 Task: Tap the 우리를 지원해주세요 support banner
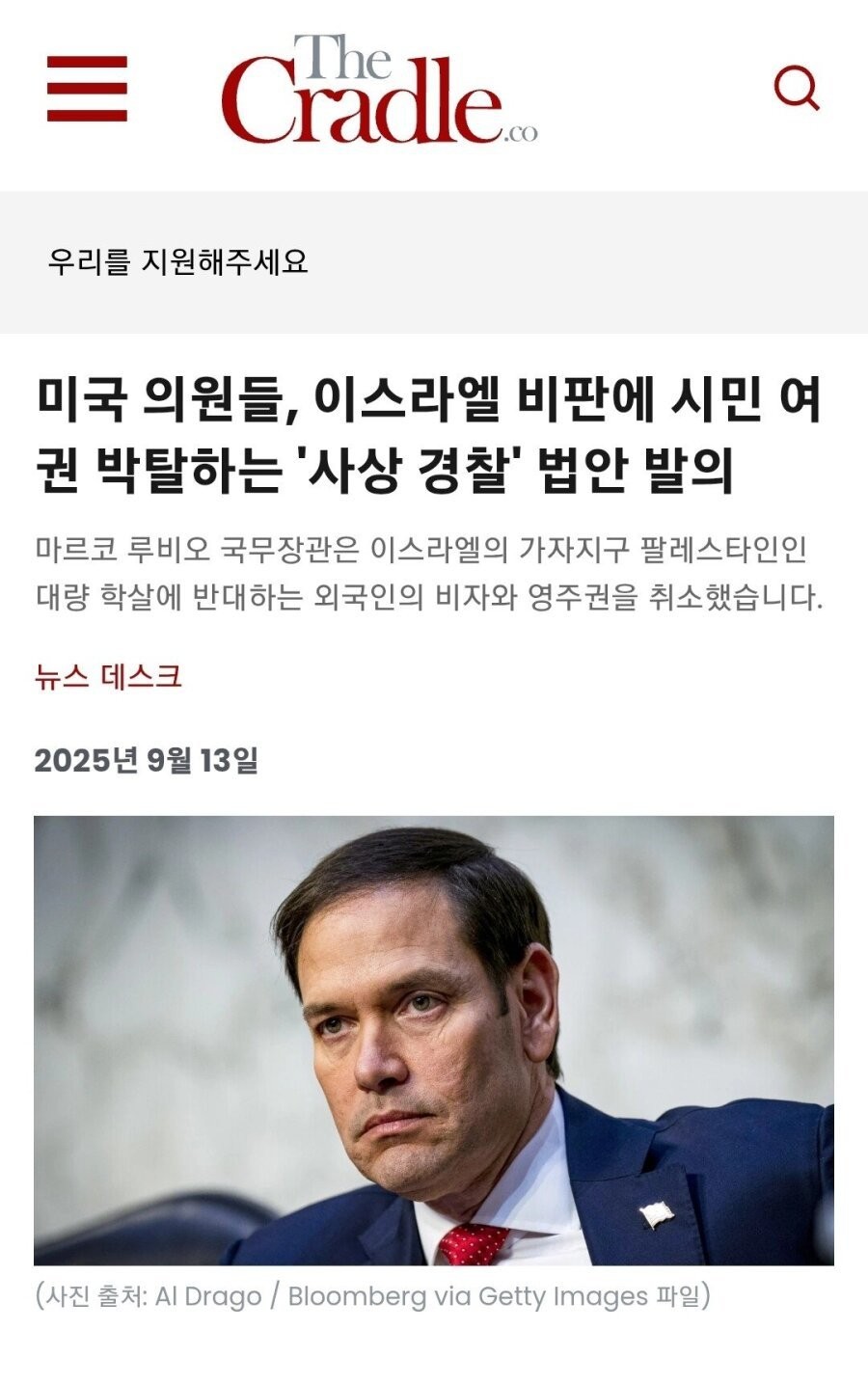point(178,261)
